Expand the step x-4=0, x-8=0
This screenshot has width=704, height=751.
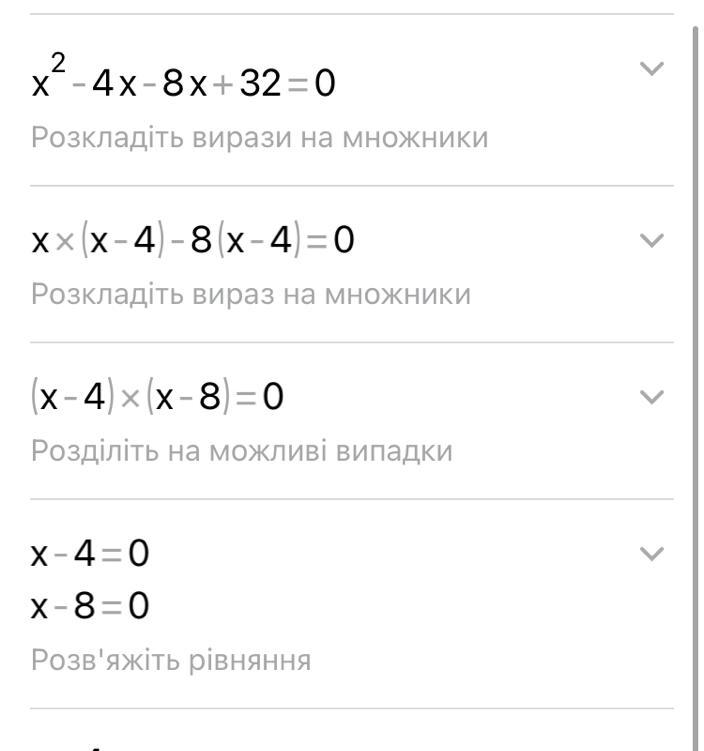tap(651, 554)
